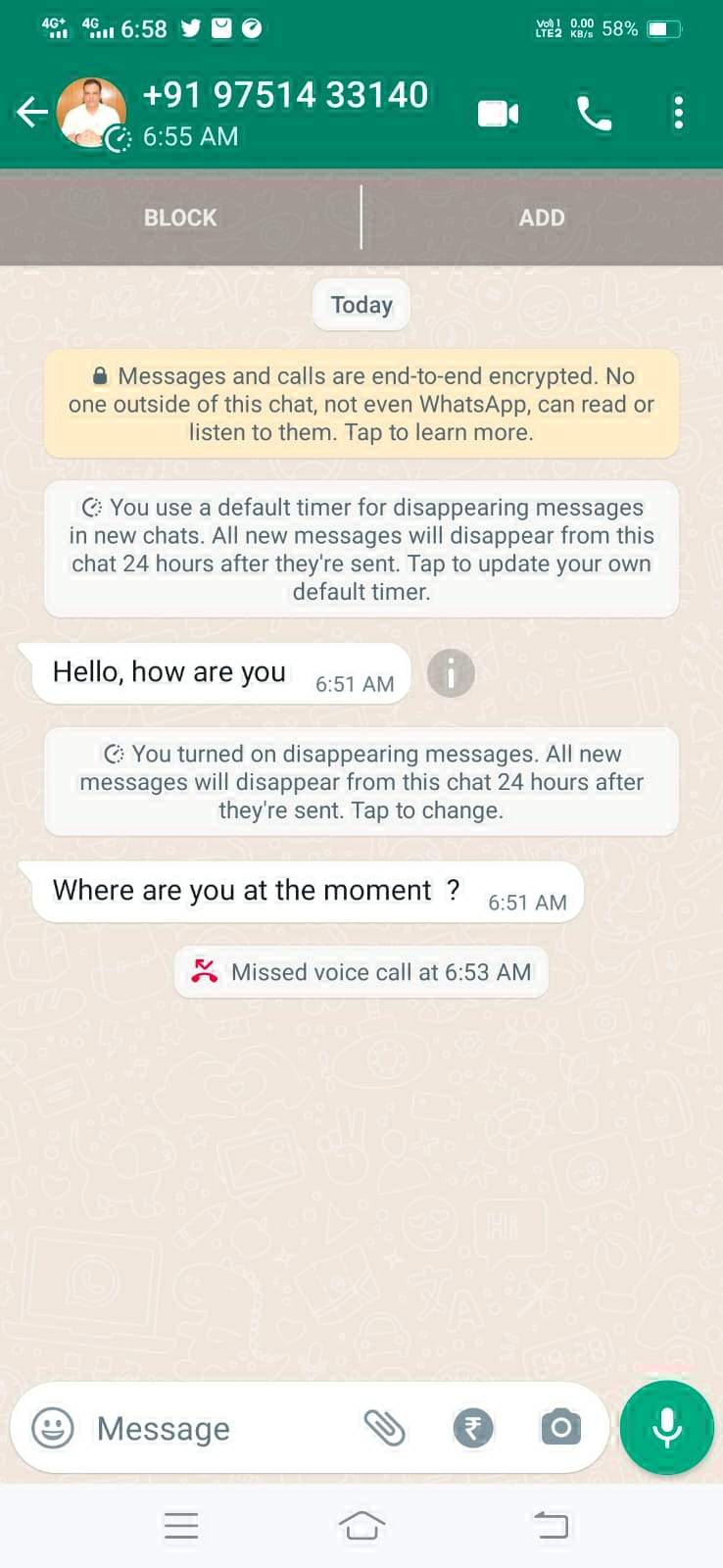723x1568 pixels.
Task: Go to the home screen
Action: click(x=361, y=1525)
